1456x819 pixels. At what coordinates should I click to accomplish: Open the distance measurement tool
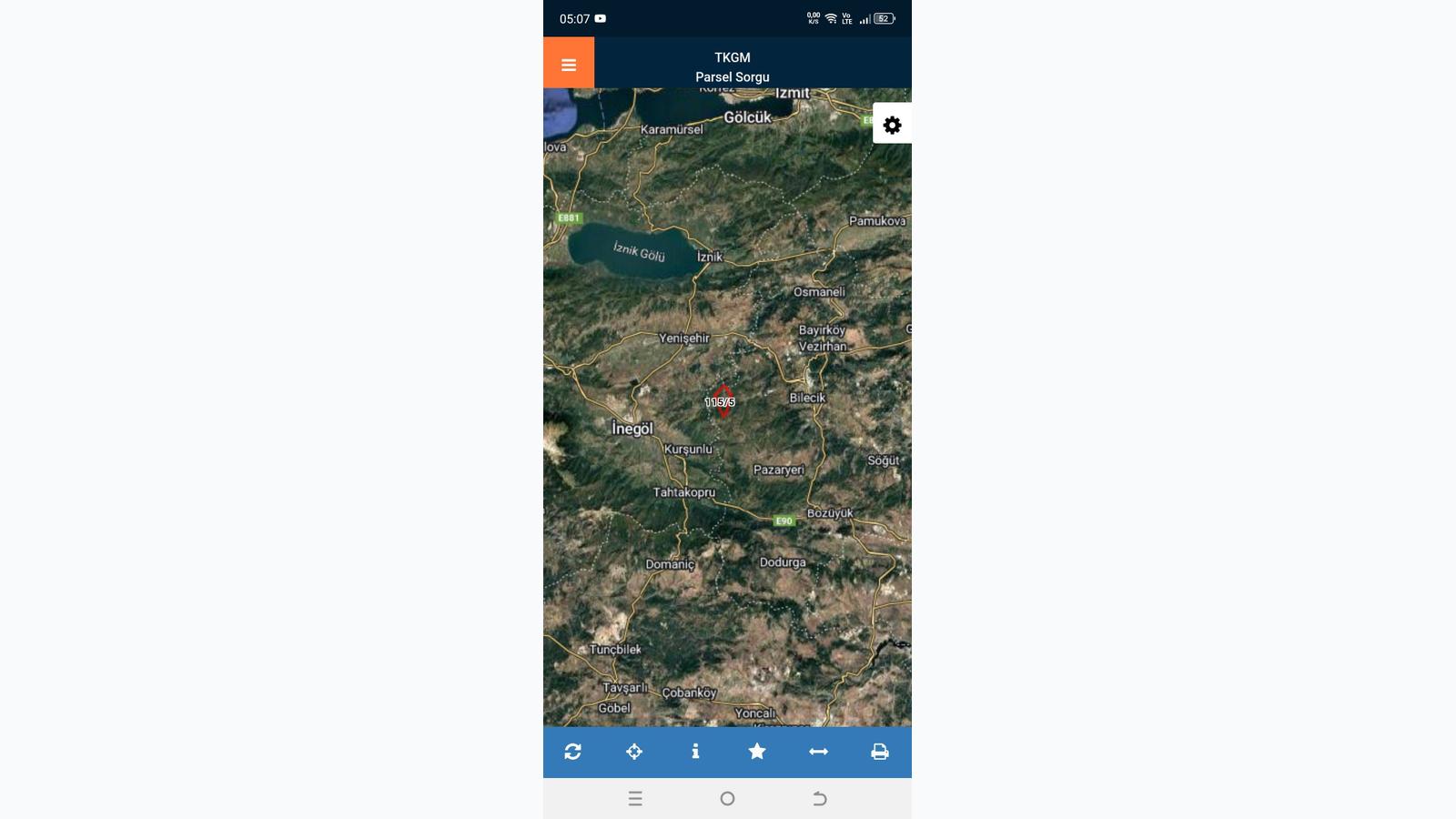click(818, 752)
